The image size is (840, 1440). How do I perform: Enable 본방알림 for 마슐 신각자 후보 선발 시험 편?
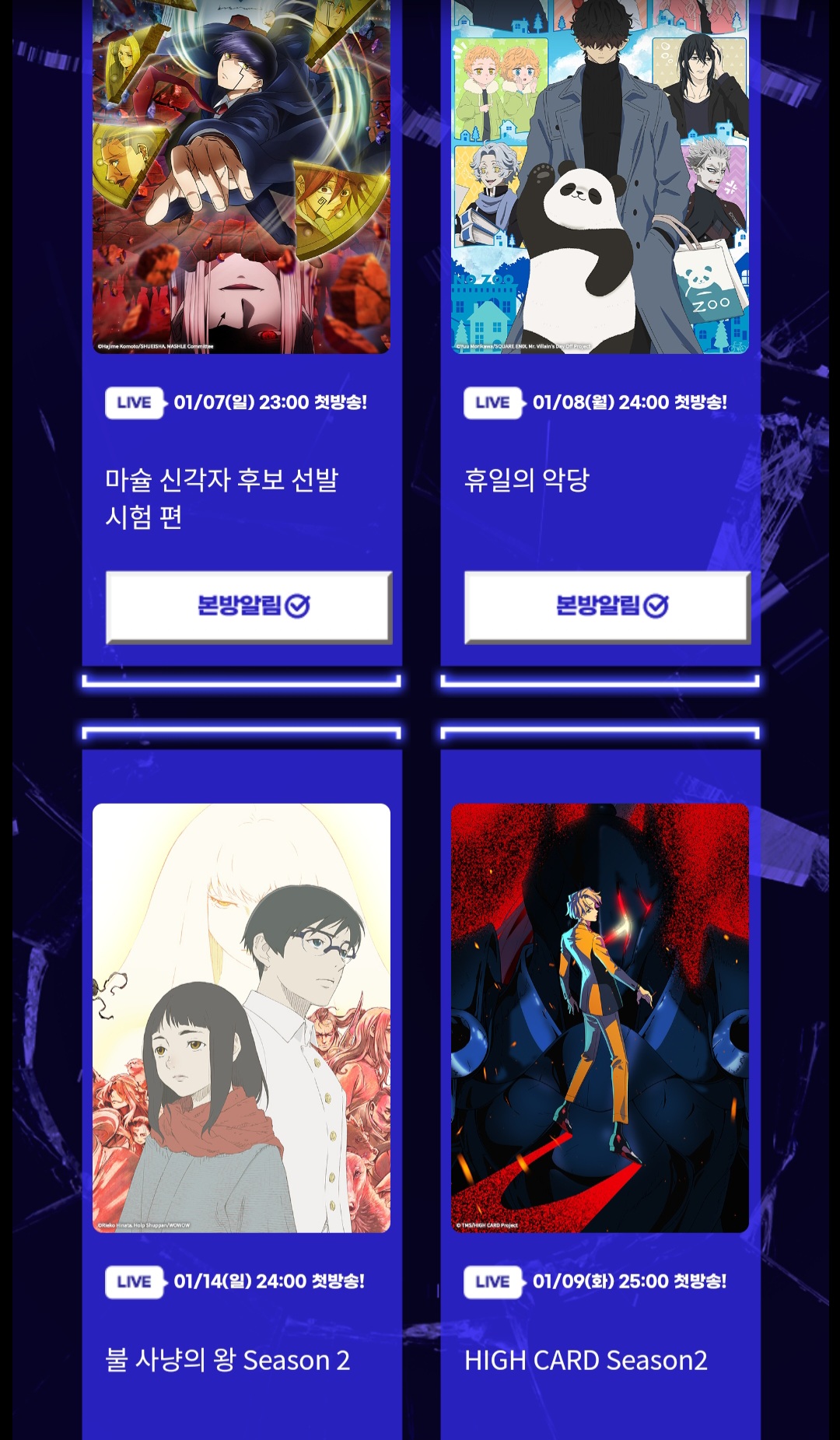(x=249, y=607)
